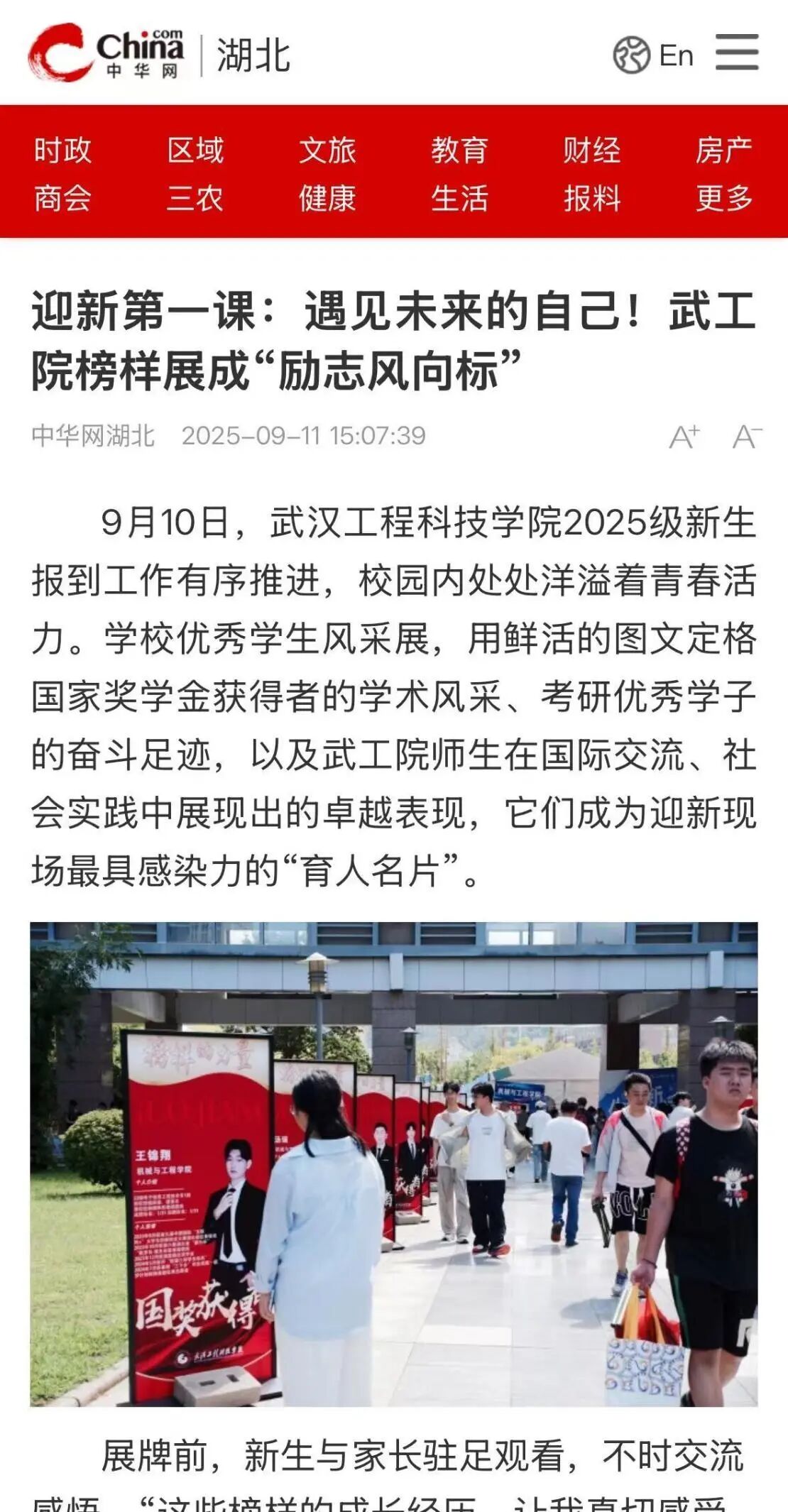View the campus exhibition photo
The height and width of the screenshot is (1512, 788).
393,1164
